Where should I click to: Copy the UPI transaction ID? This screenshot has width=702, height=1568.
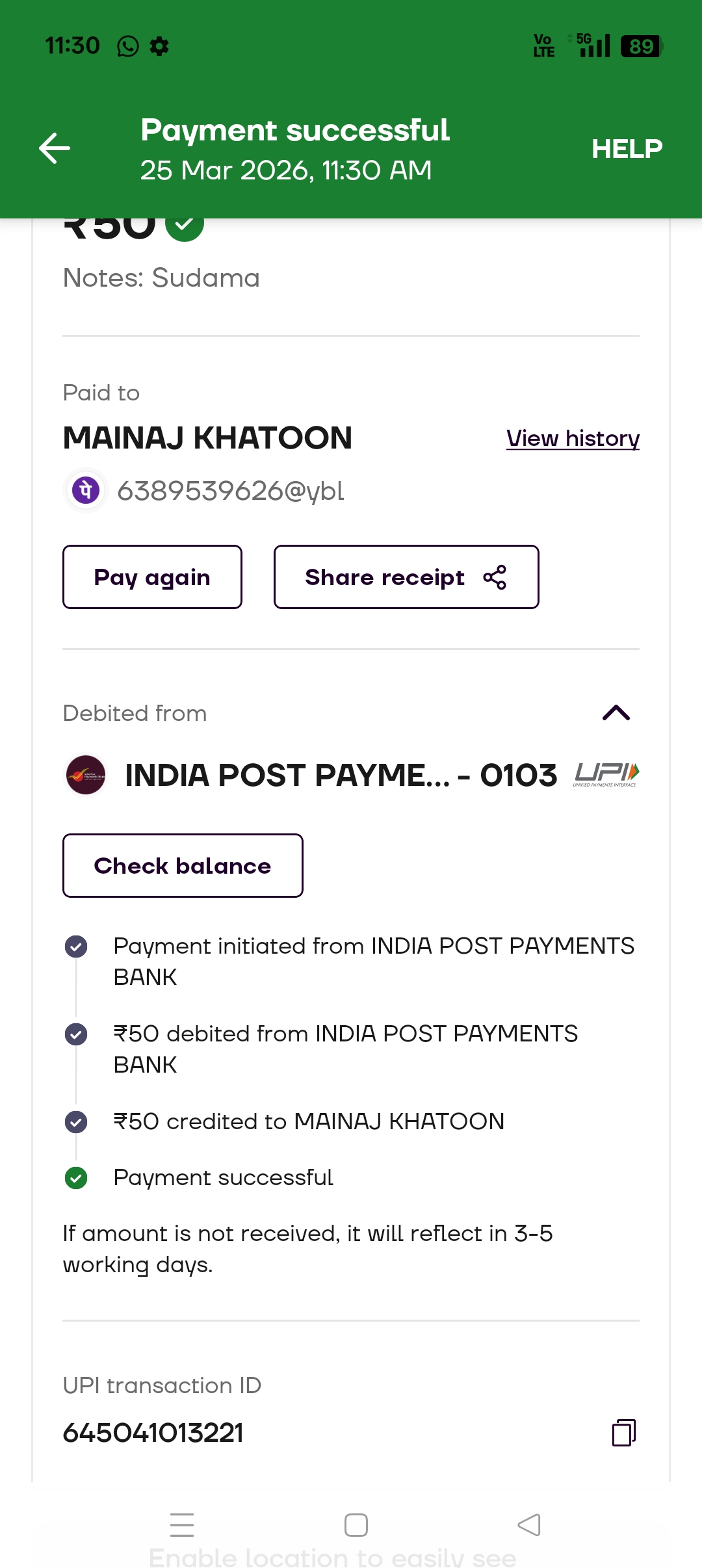[623, 1433]
